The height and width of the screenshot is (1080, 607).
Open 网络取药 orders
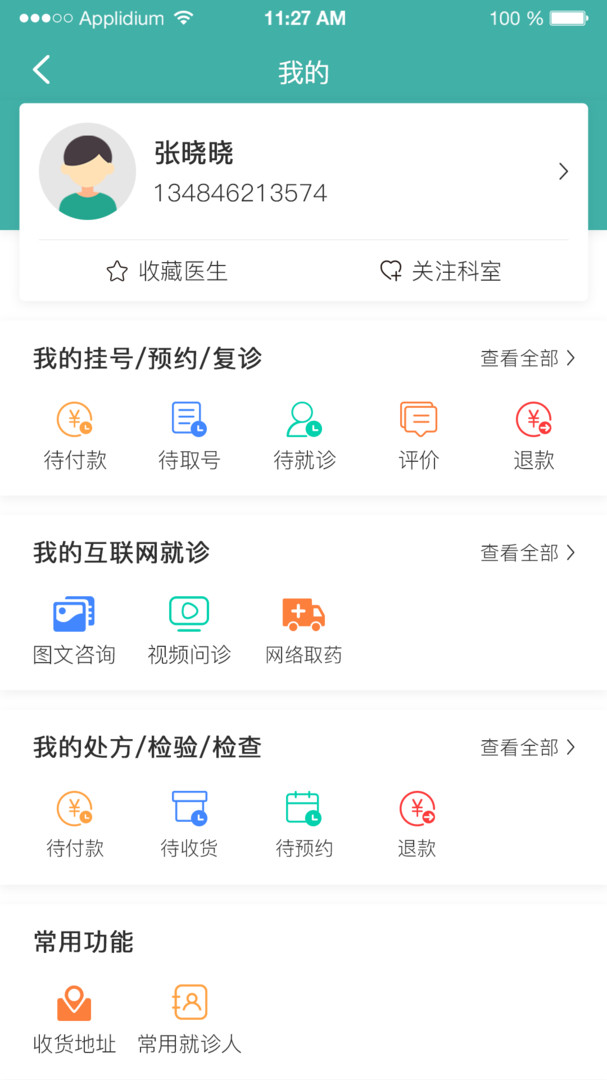coord(304,630)
